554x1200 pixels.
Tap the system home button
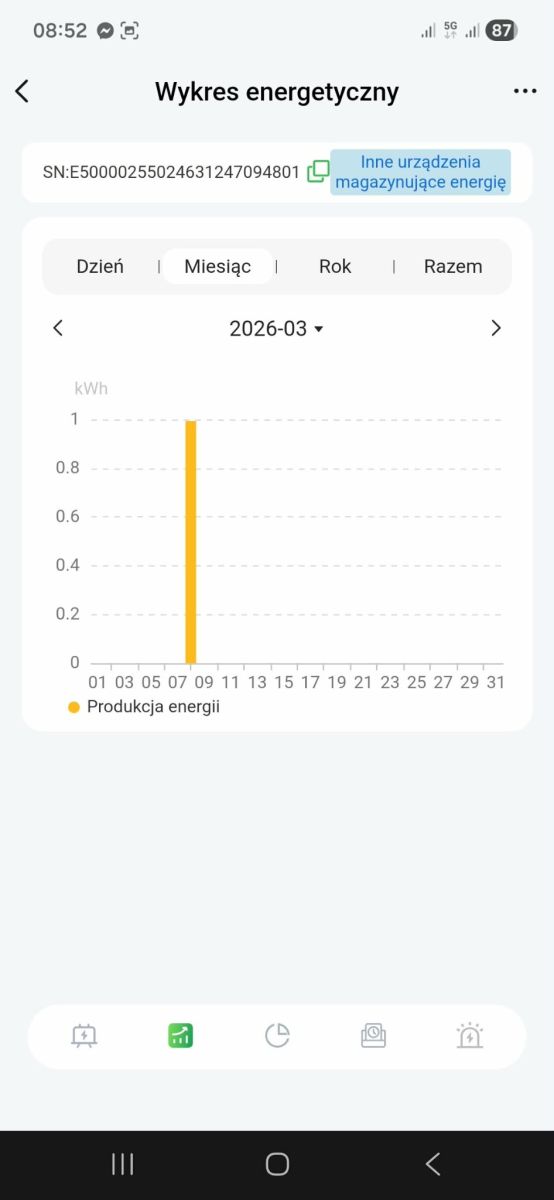(x=277, y=1164)
